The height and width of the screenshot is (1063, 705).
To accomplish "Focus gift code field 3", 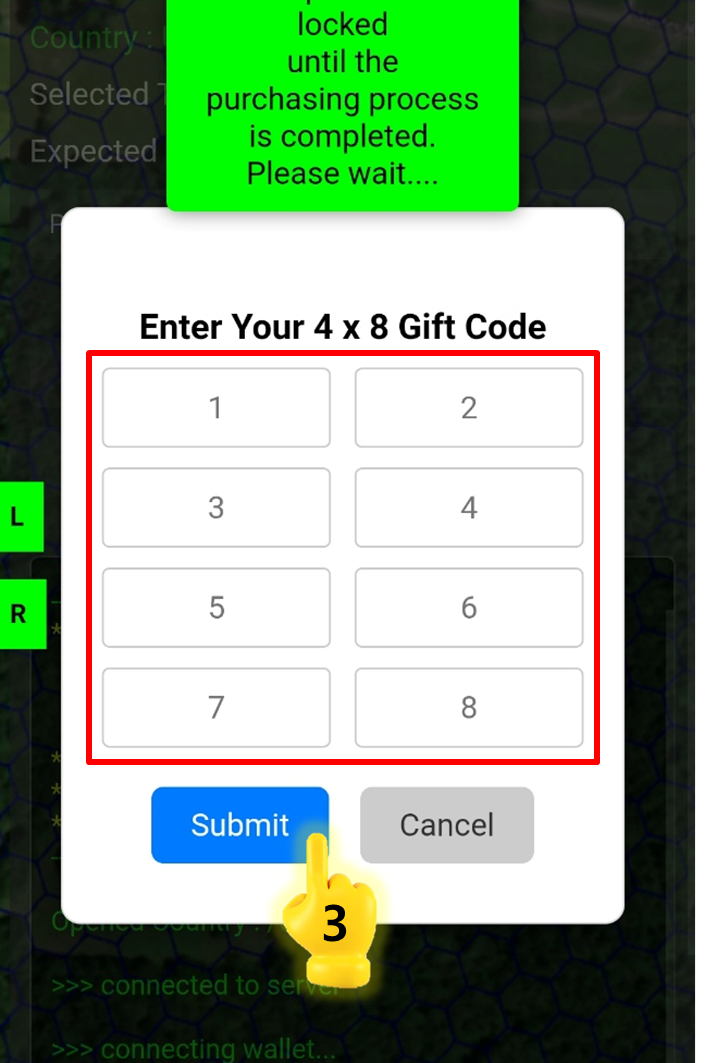I will click(x=216, y=508).
